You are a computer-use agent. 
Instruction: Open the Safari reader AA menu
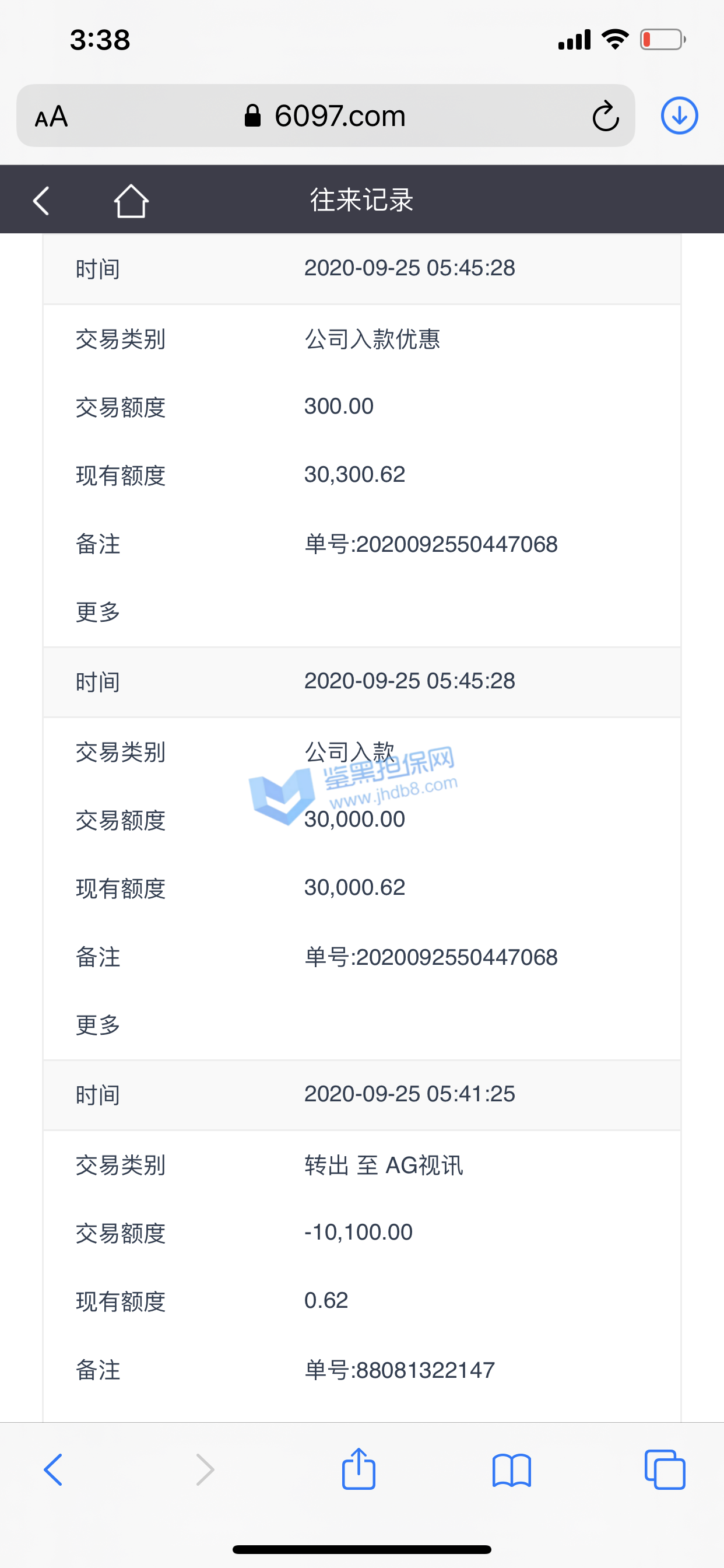(51, 116)
